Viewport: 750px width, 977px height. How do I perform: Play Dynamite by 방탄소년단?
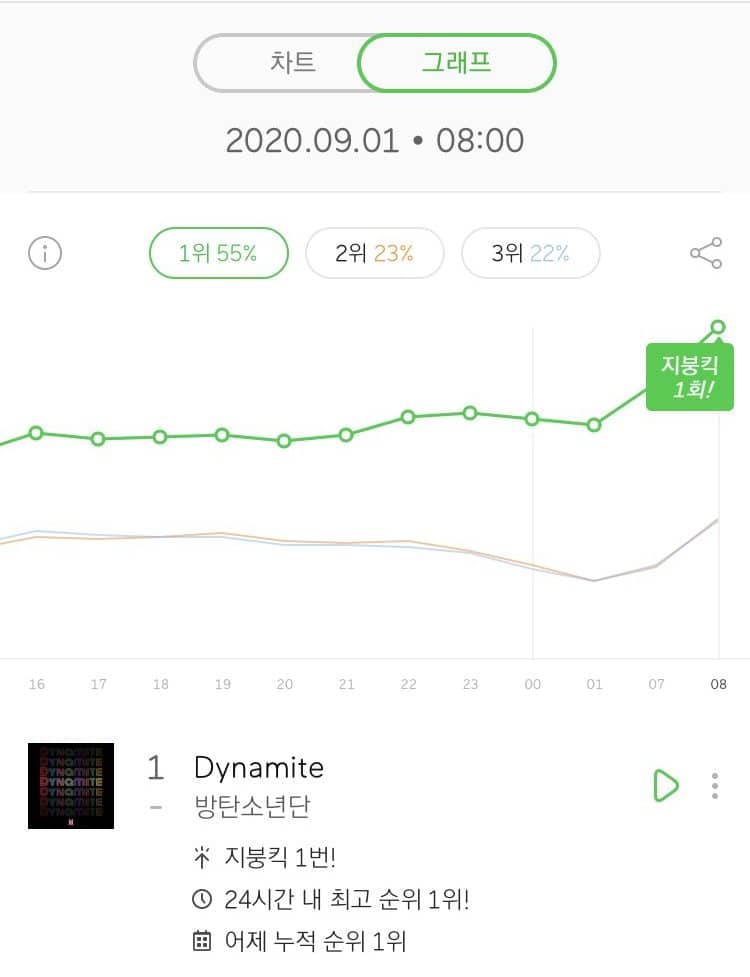tap(665, 785)
